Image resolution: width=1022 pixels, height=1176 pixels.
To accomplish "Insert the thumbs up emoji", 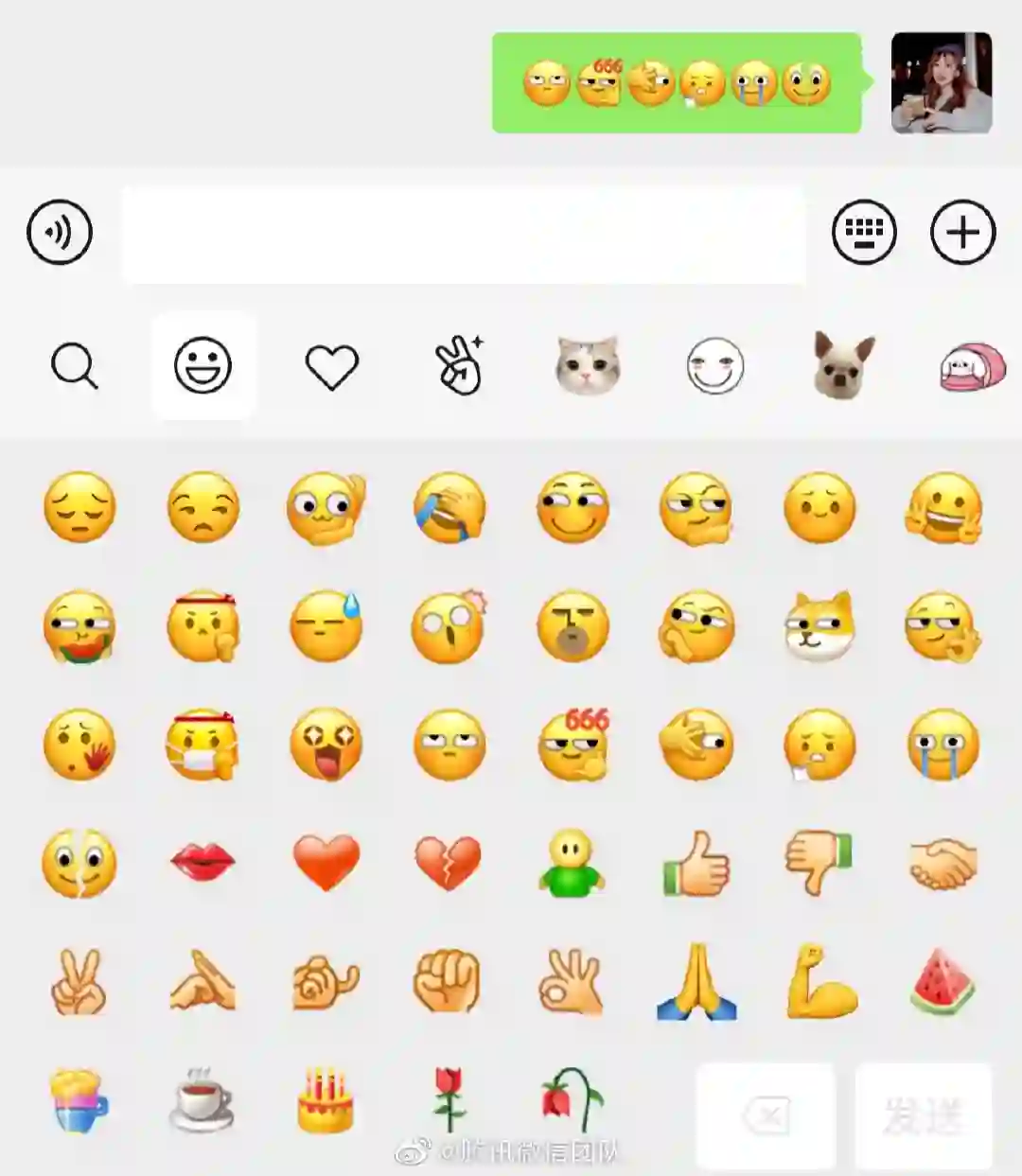I will point(696,863).
